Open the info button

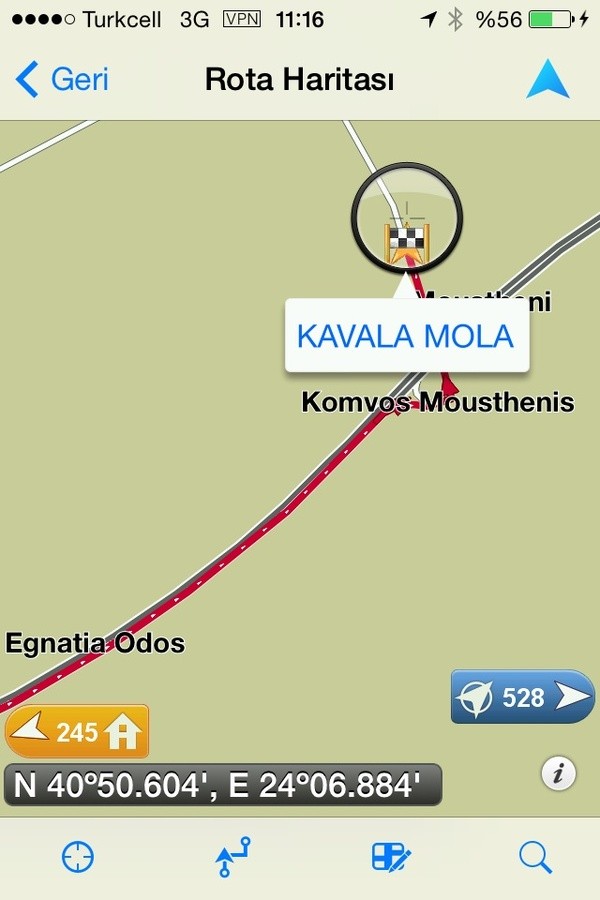click(559, 773)
